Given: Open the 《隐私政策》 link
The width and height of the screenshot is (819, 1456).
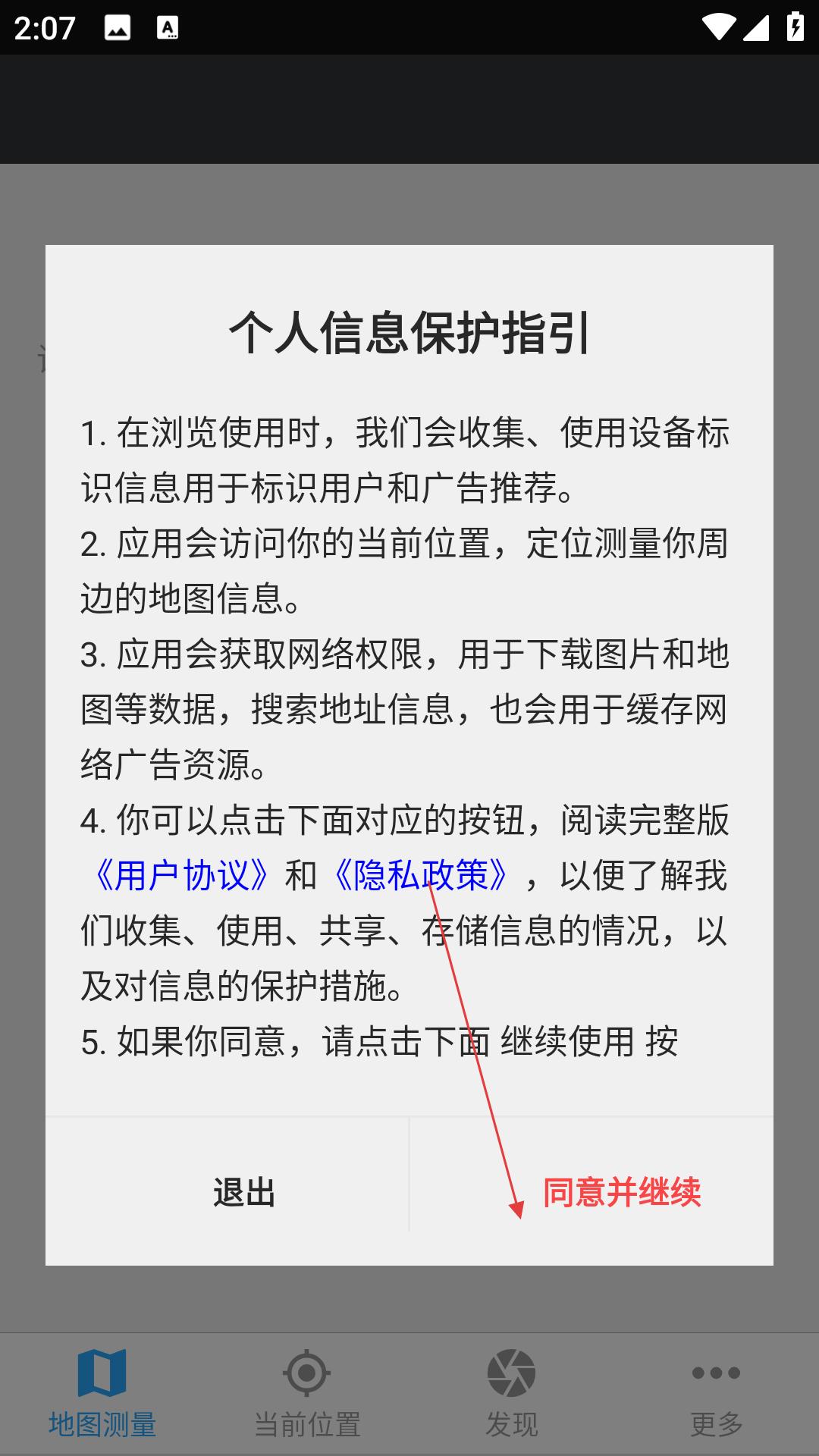Looking at the screenshot, I should tap(422, 876).
